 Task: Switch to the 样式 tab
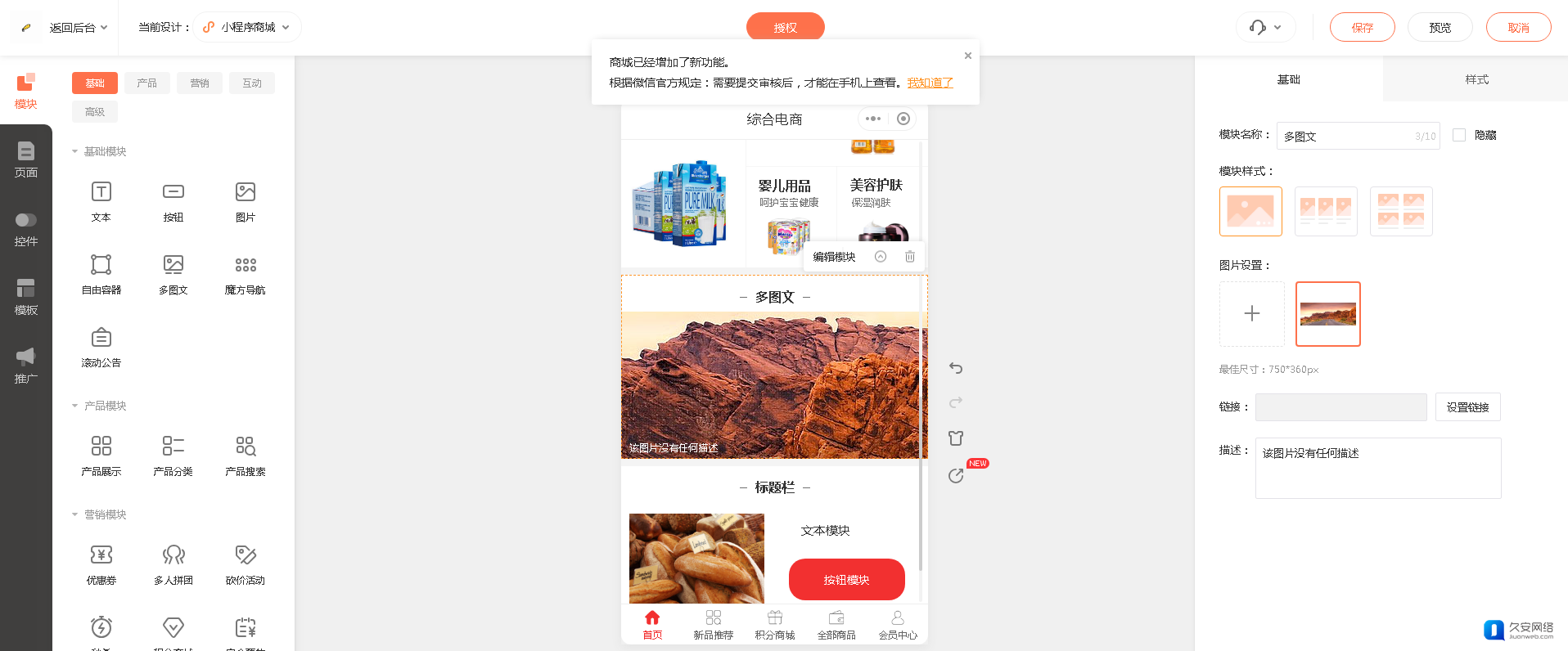tap(1476, 79)
